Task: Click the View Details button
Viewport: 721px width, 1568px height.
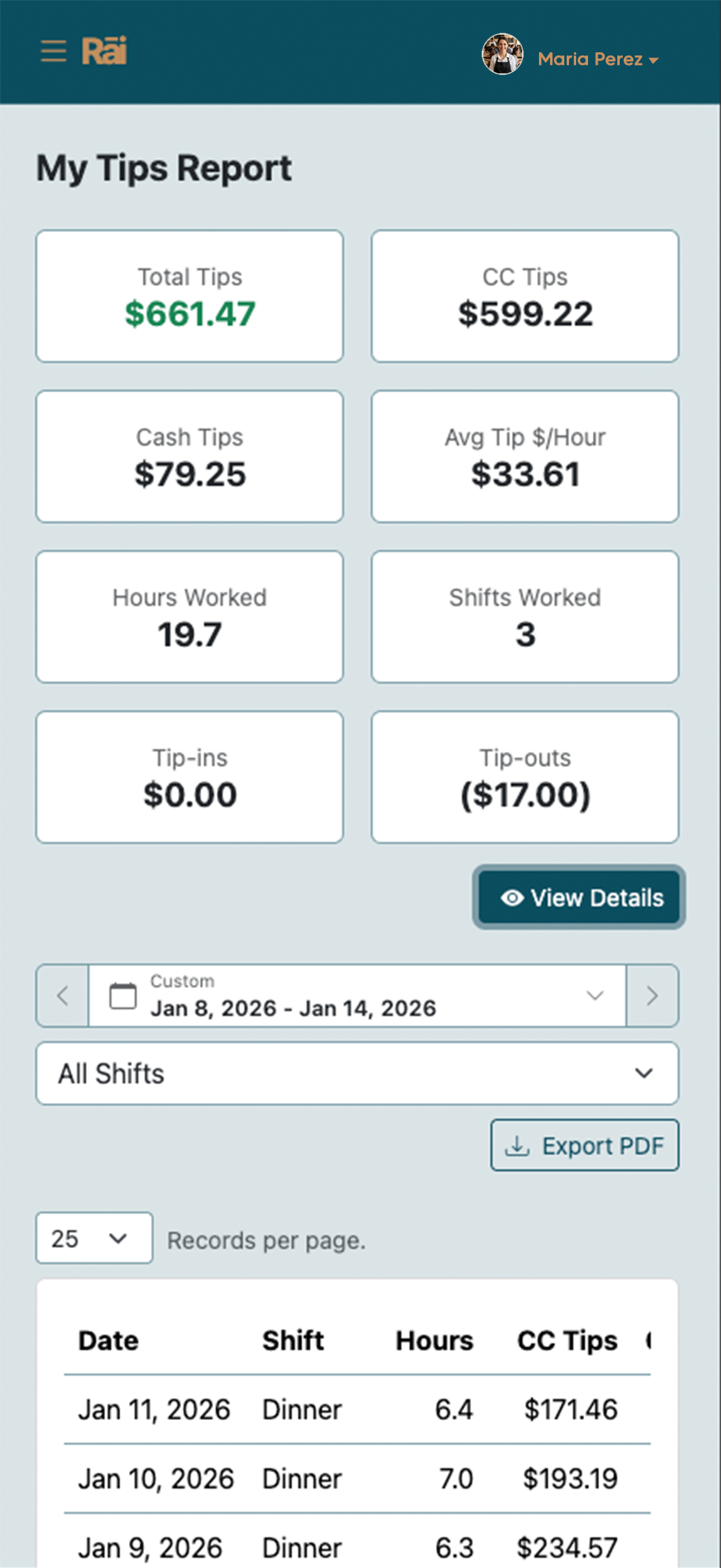Action: (x=578, y=897)
